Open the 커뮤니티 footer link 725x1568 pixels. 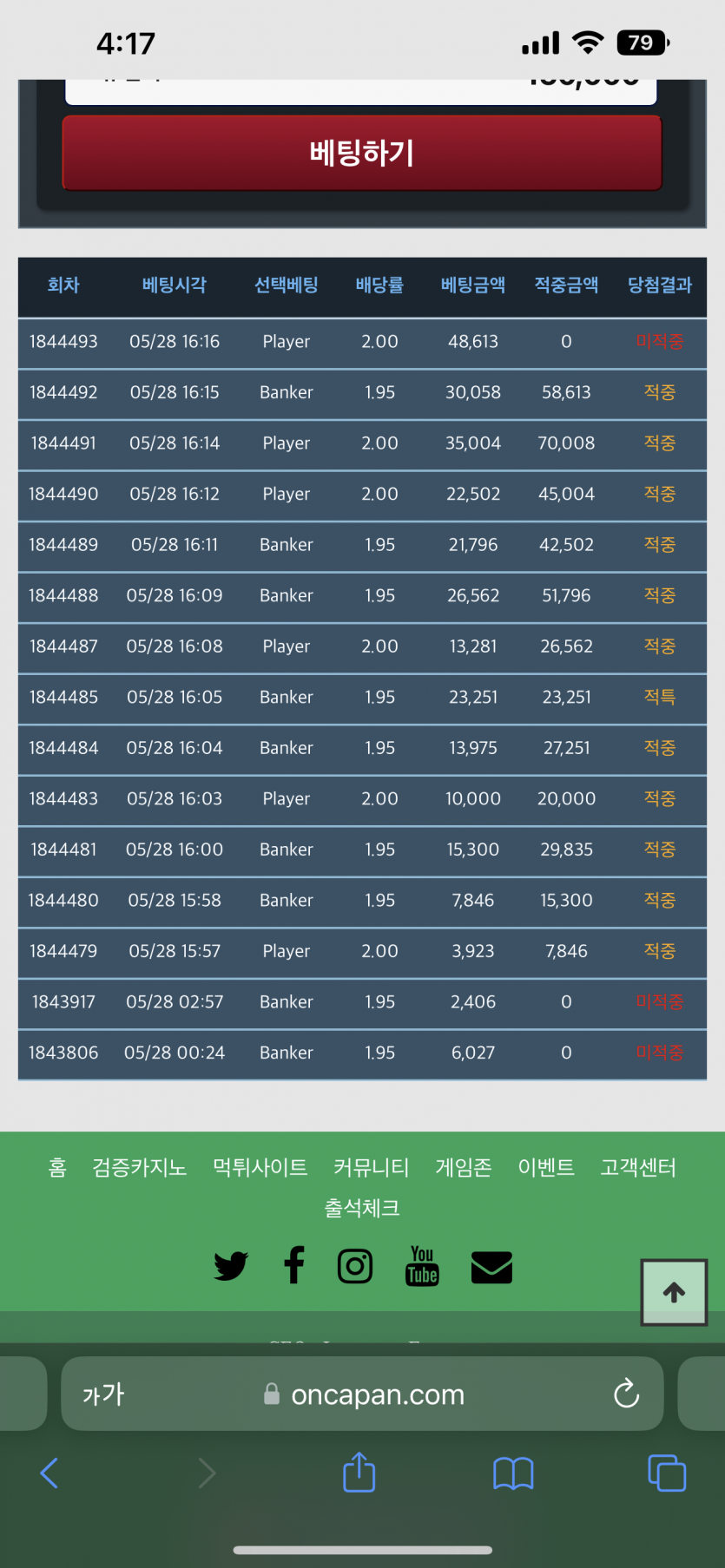point(372,1167)
